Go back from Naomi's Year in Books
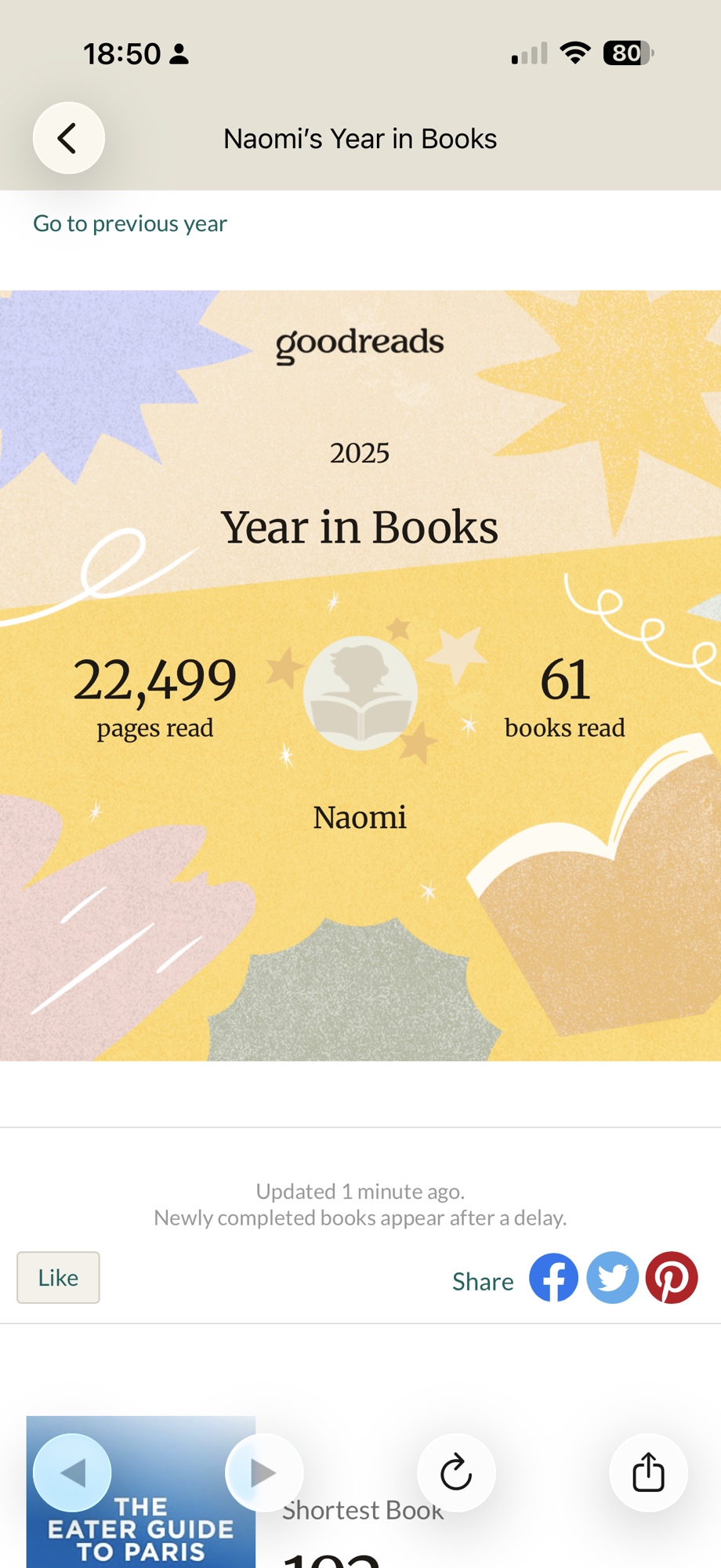721x1568 pixels. click(x=68, y=138)
